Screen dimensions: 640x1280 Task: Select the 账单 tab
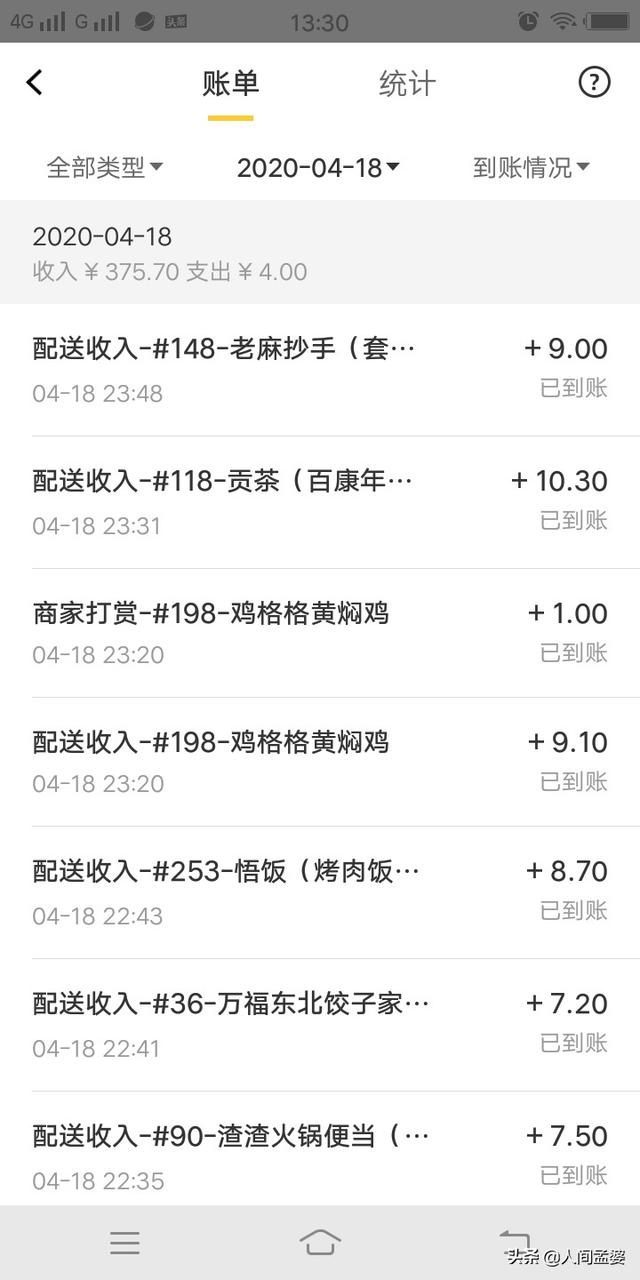(231, 83)
